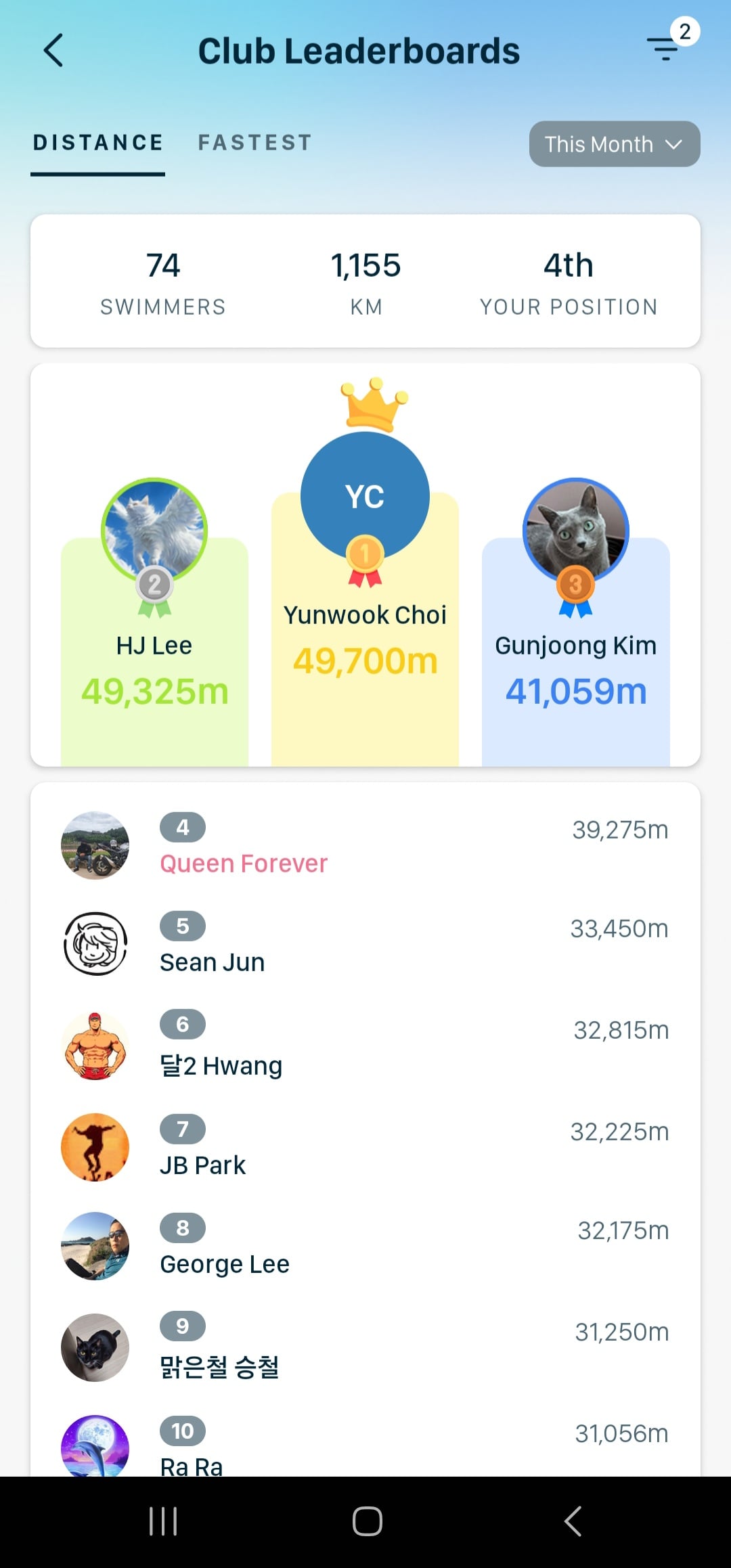Open the recent apps view
Screen dimensions: 731x1568
(x=163, y=1521)
